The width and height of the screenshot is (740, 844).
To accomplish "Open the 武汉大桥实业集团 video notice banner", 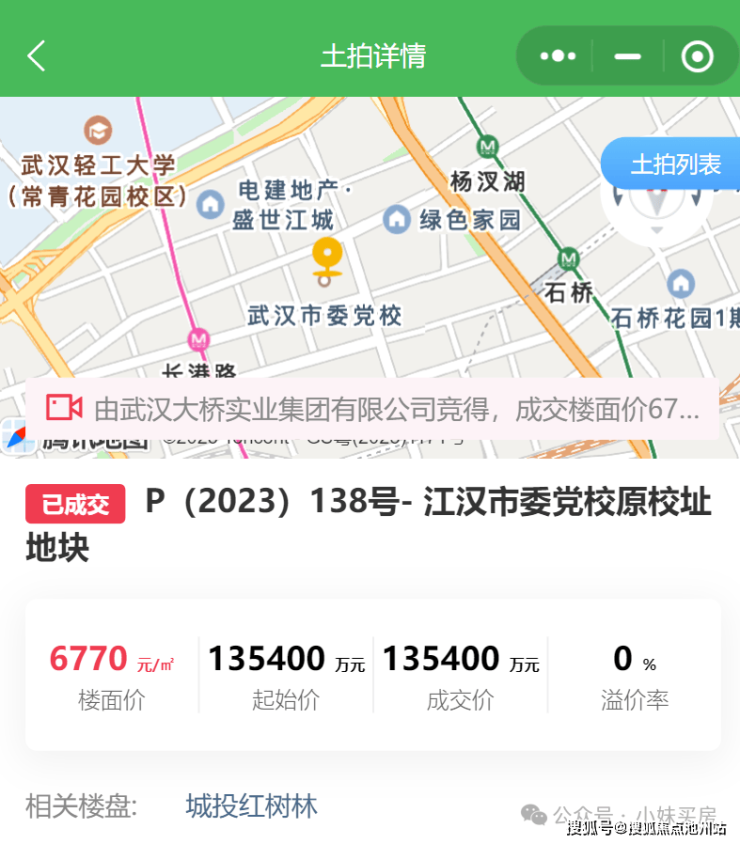I will (x=372, y=408).
